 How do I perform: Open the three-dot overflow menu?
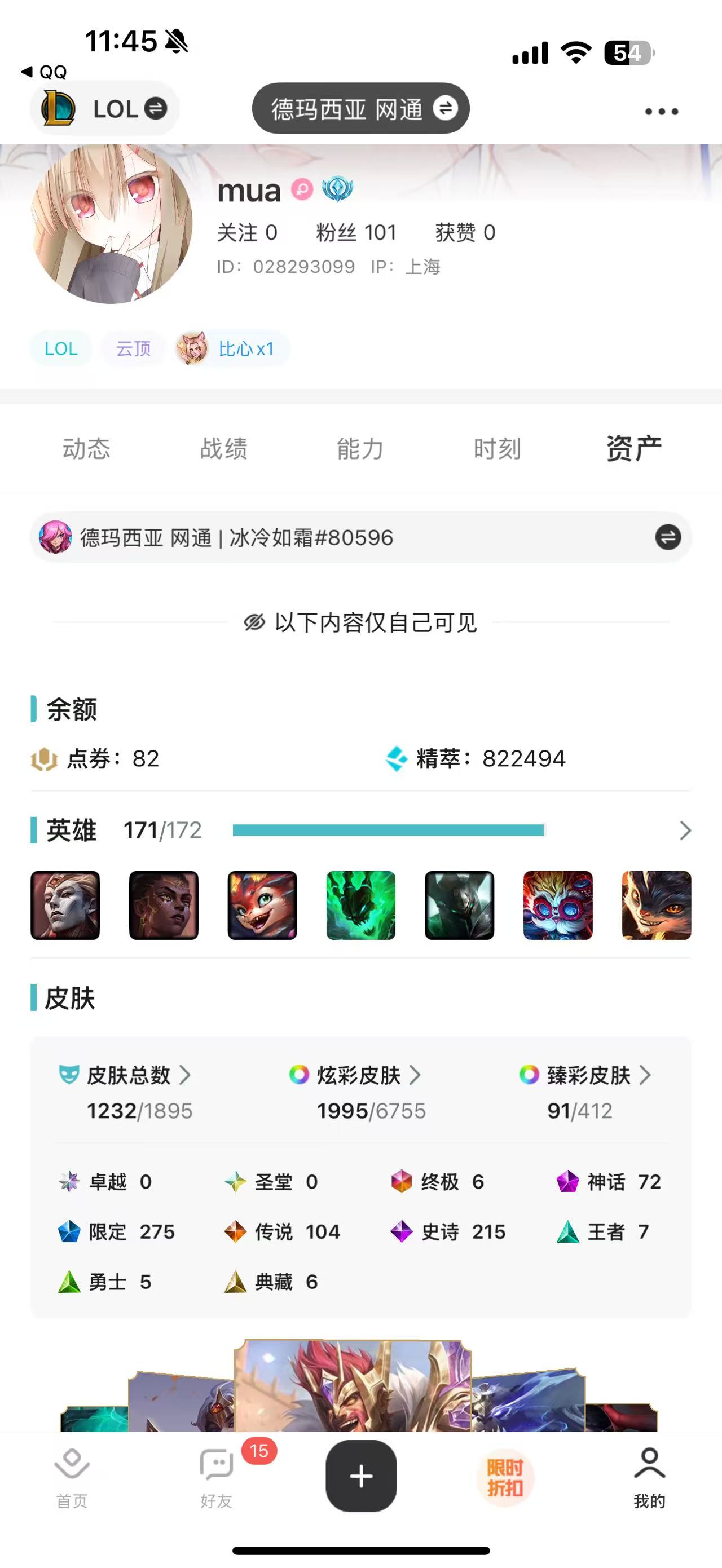tap(661, 111)
